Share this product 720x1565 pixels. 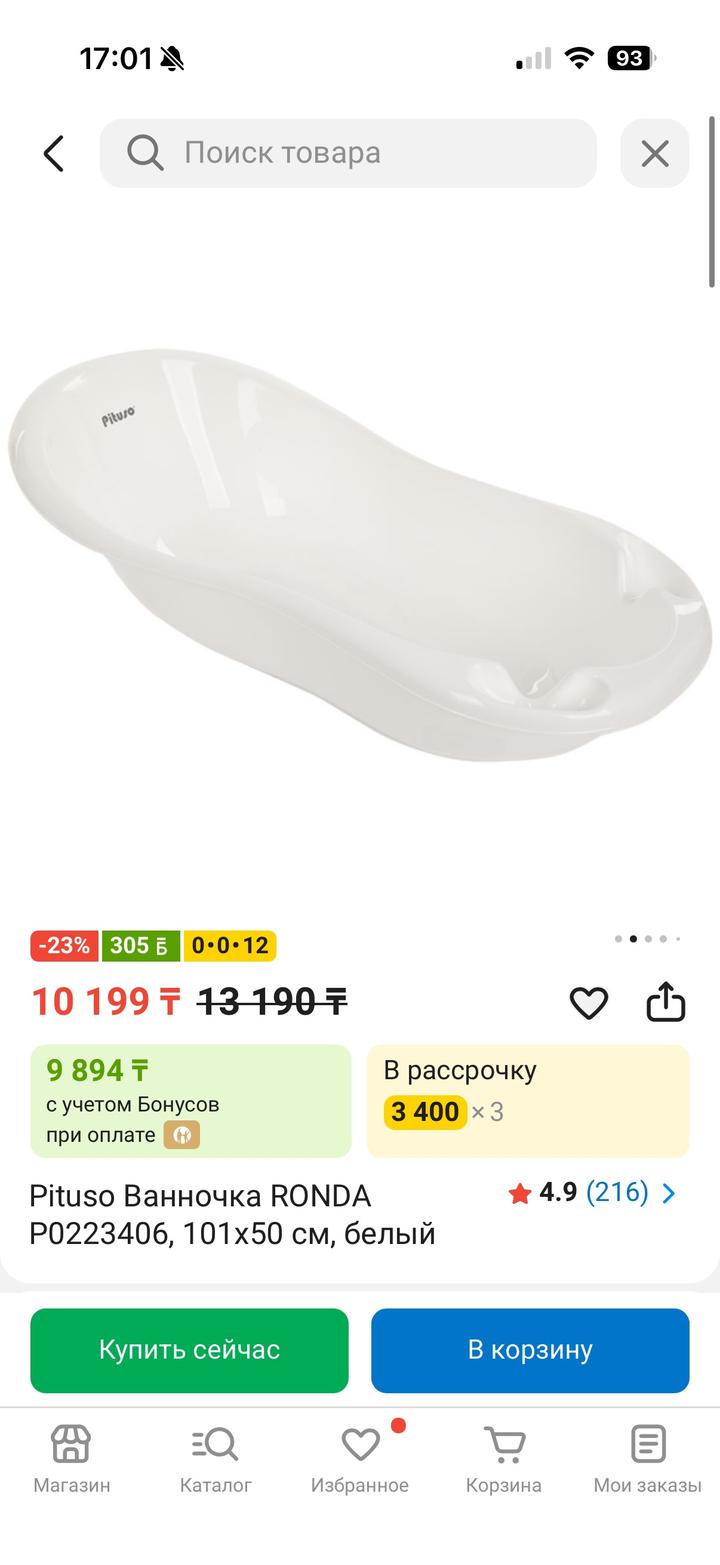coord(666,1001)
